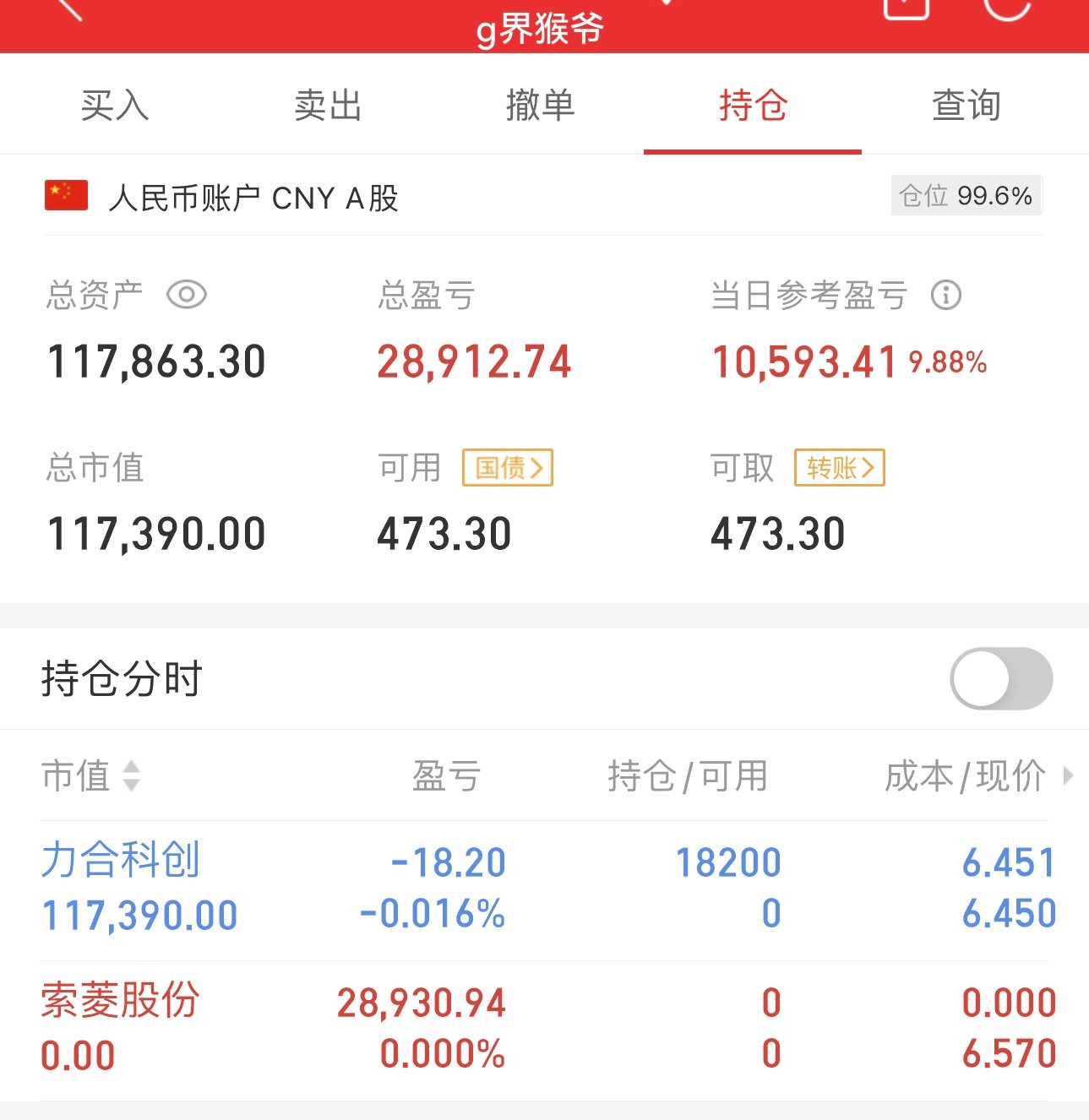Open the 撤单 tab
The height and width of the screenshot is (1120, 1089).
540,106
